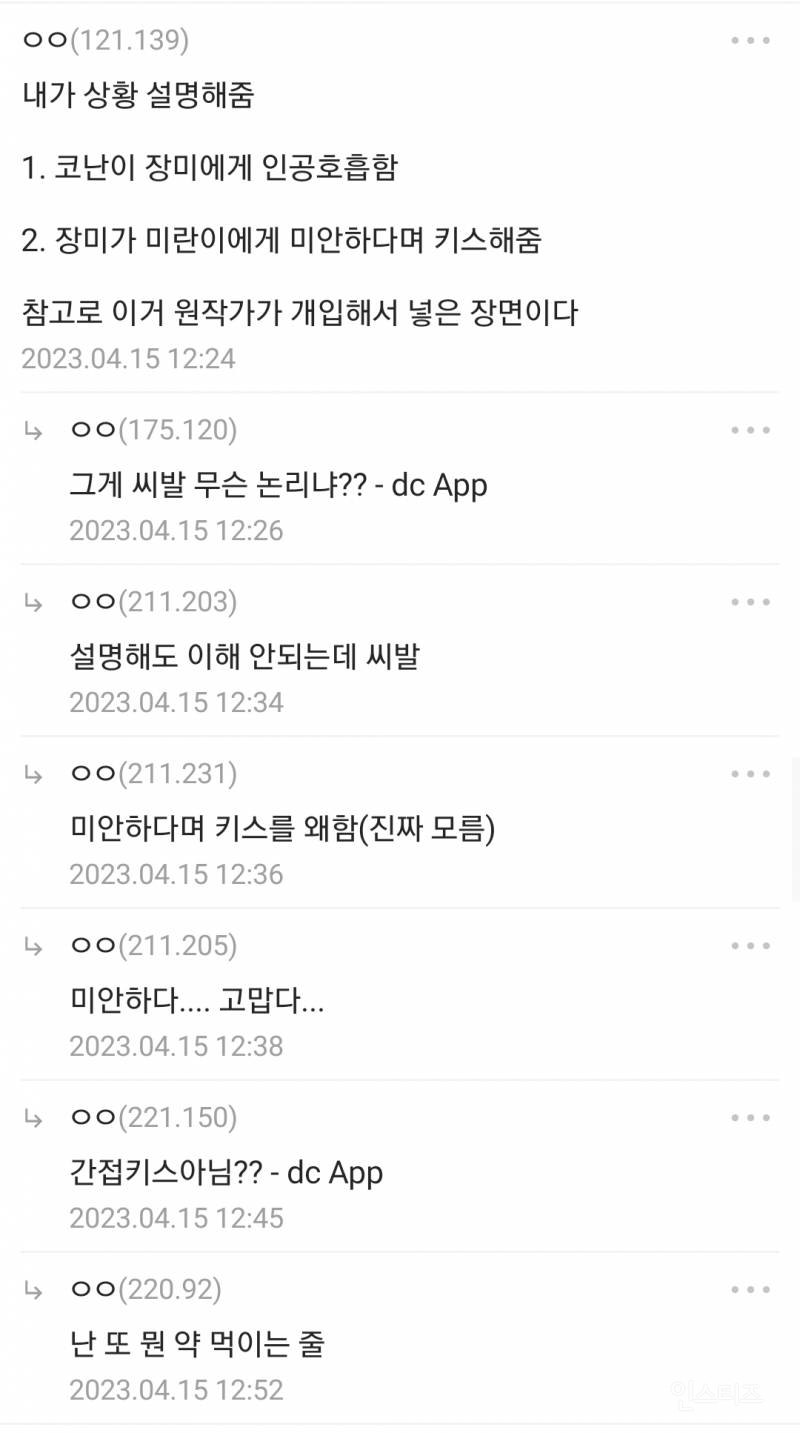Image resolution: width=800 pixels, height=1433 pixels.
Task: Open overflow menu on the 121.139 comment
Action: [750, 41]
